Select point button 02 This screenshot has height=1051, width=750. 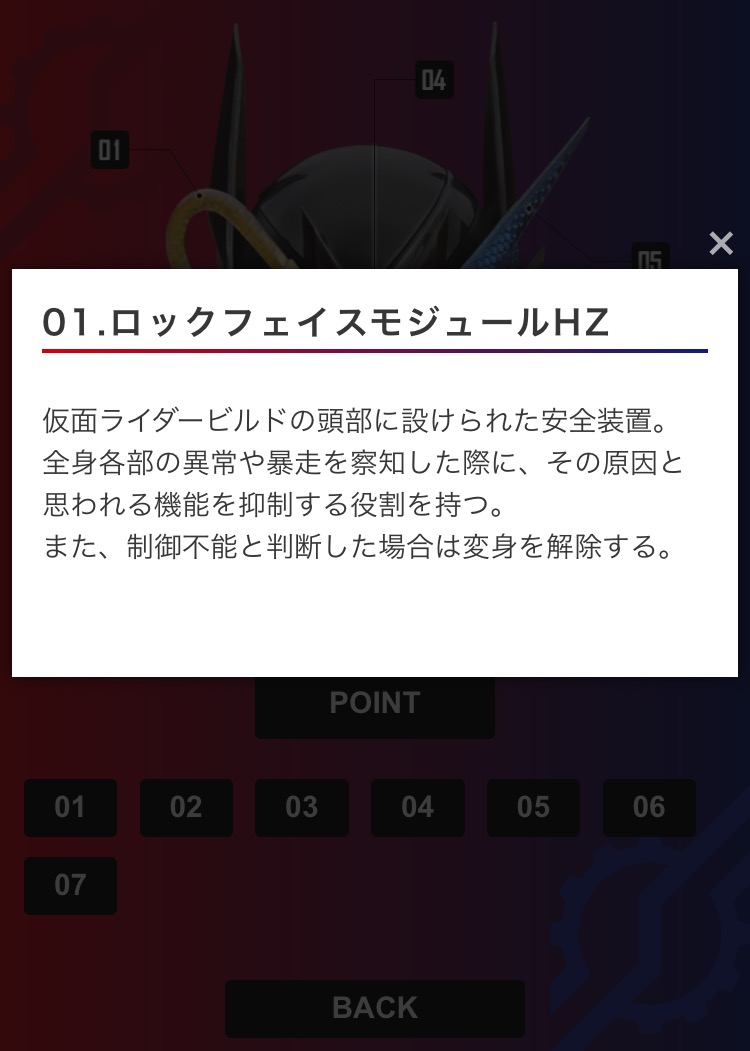(186, 807)
